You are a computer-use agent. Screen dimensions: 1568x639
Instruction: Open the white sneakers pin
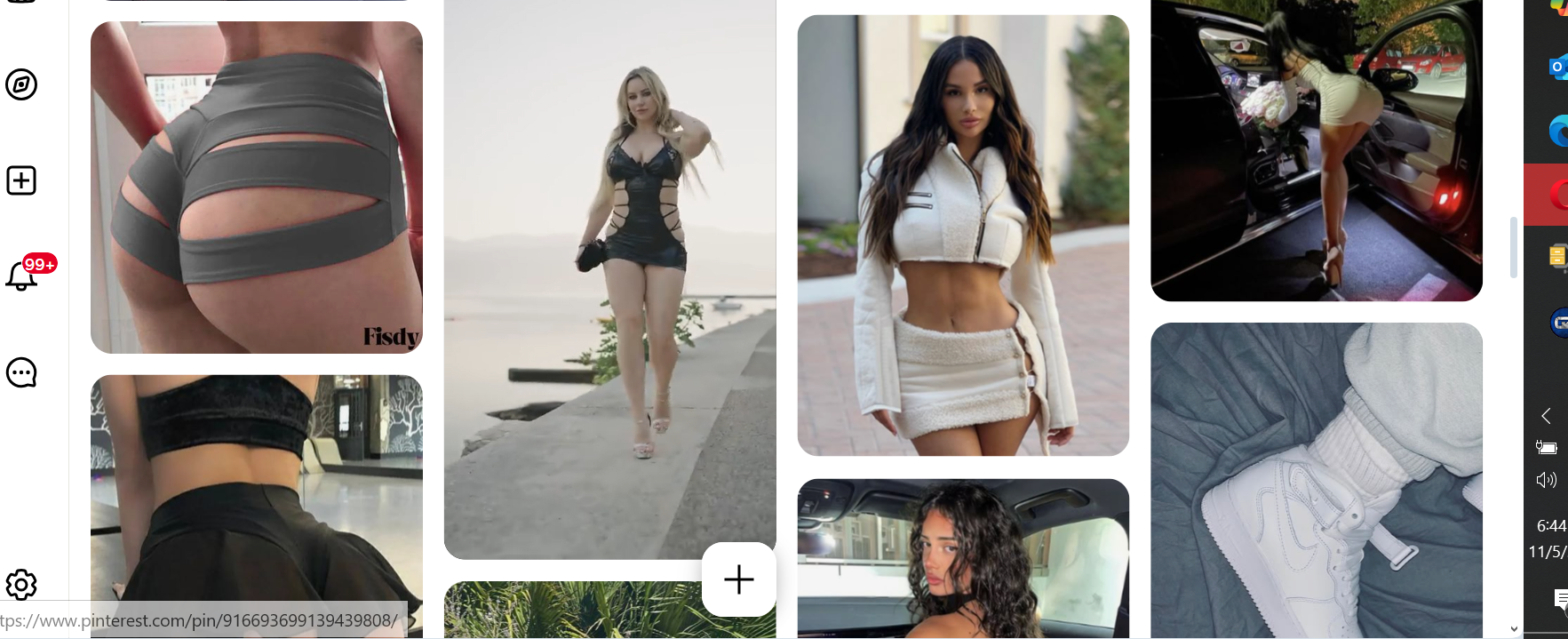[1316, 480]
